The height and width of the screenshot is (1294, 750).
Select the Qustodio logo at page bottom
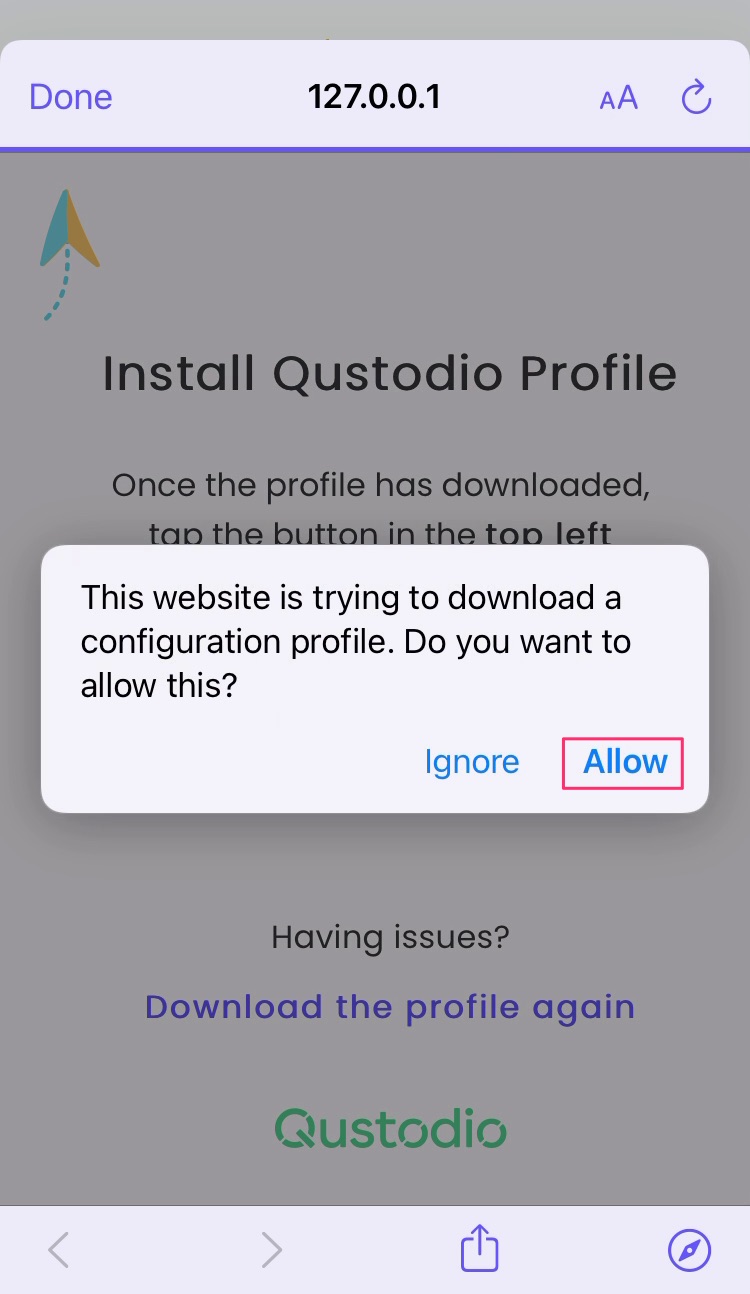(390, 1128)
